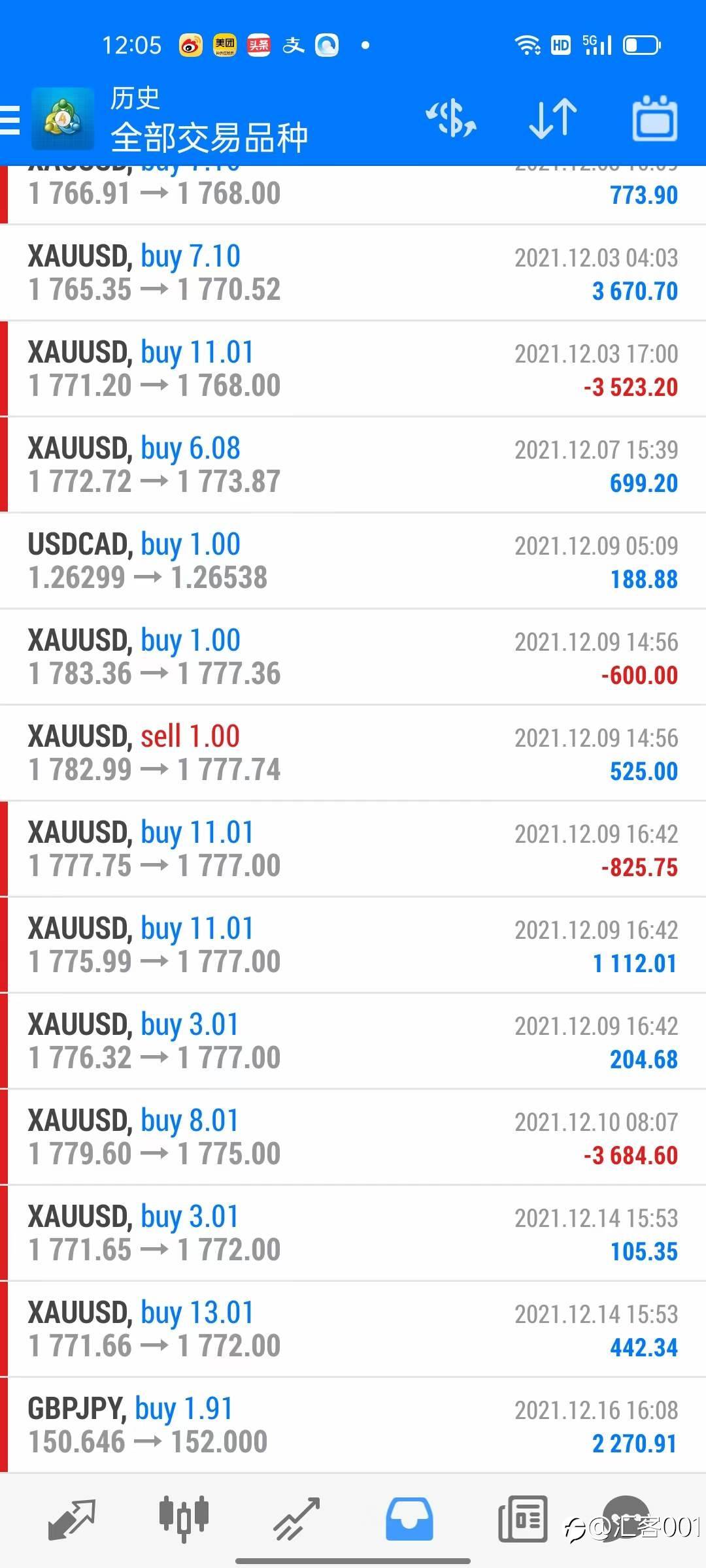The height and width of the screenshot is (1568, 706).
Task: Open the USDCAD buy 1.00 trade
Action: (353, 561)
